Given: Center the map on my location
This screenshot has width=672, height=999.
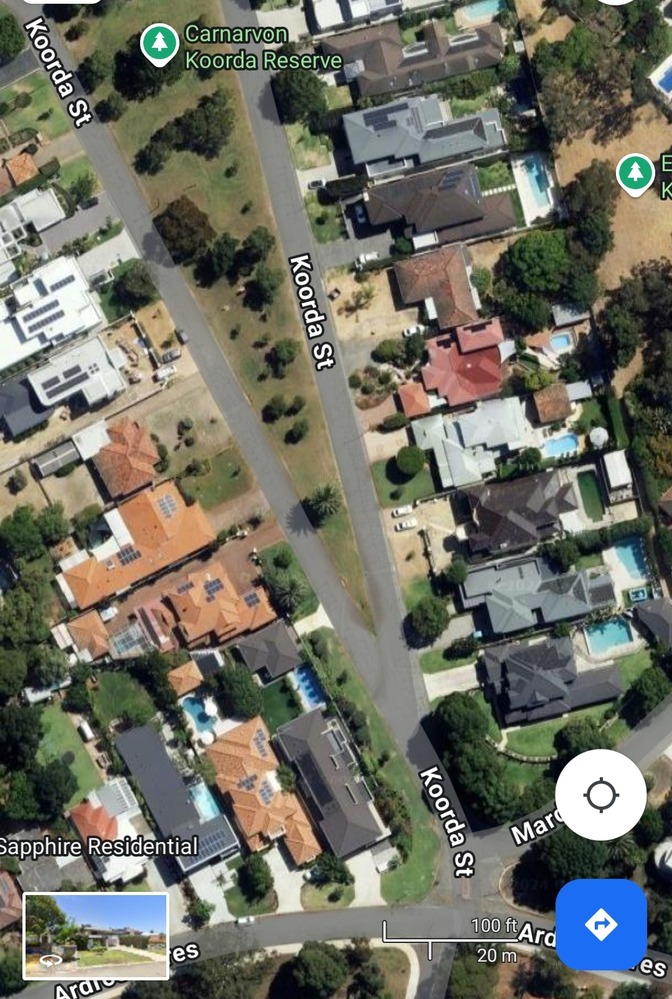Looking at the screenshot, I should pos(600,795).
